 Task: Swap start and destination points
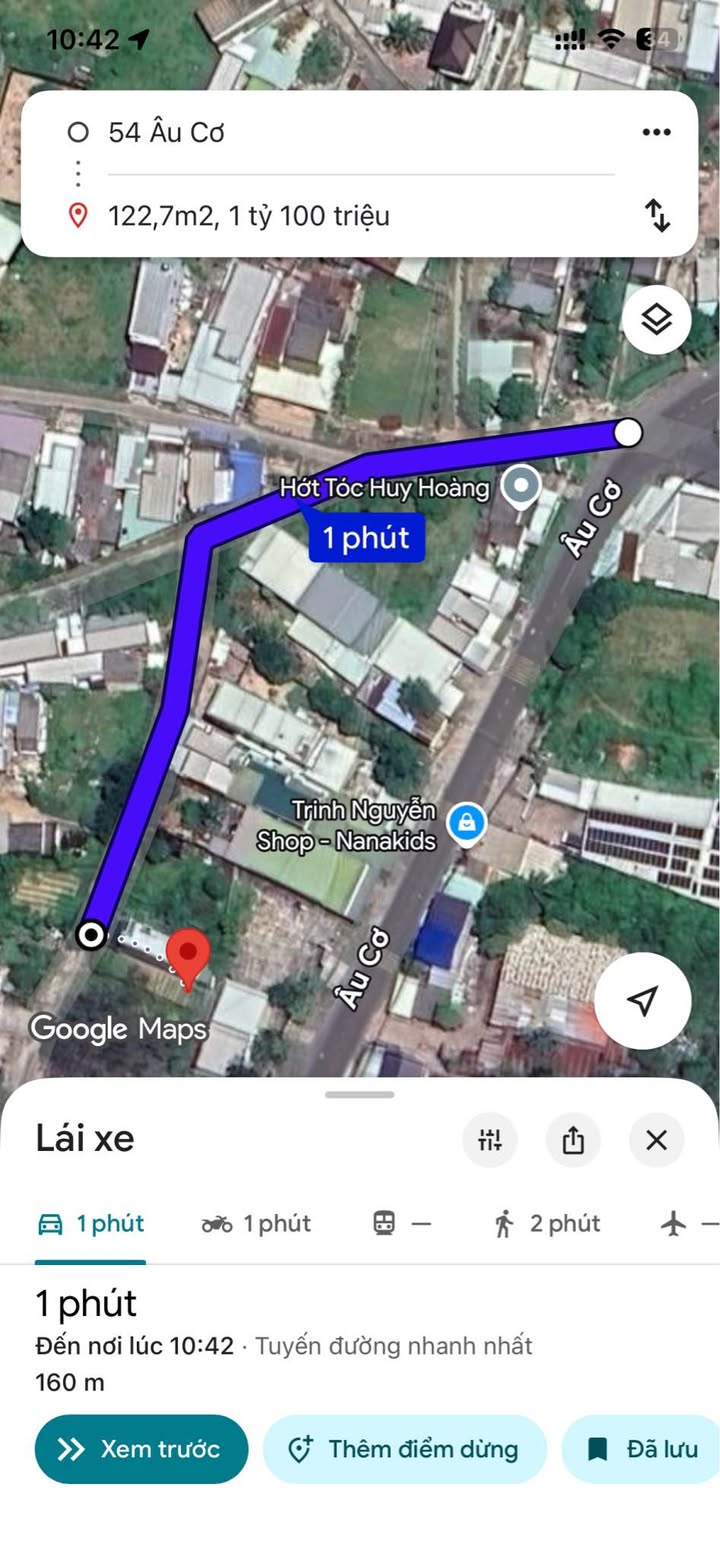tap(657, 215)
